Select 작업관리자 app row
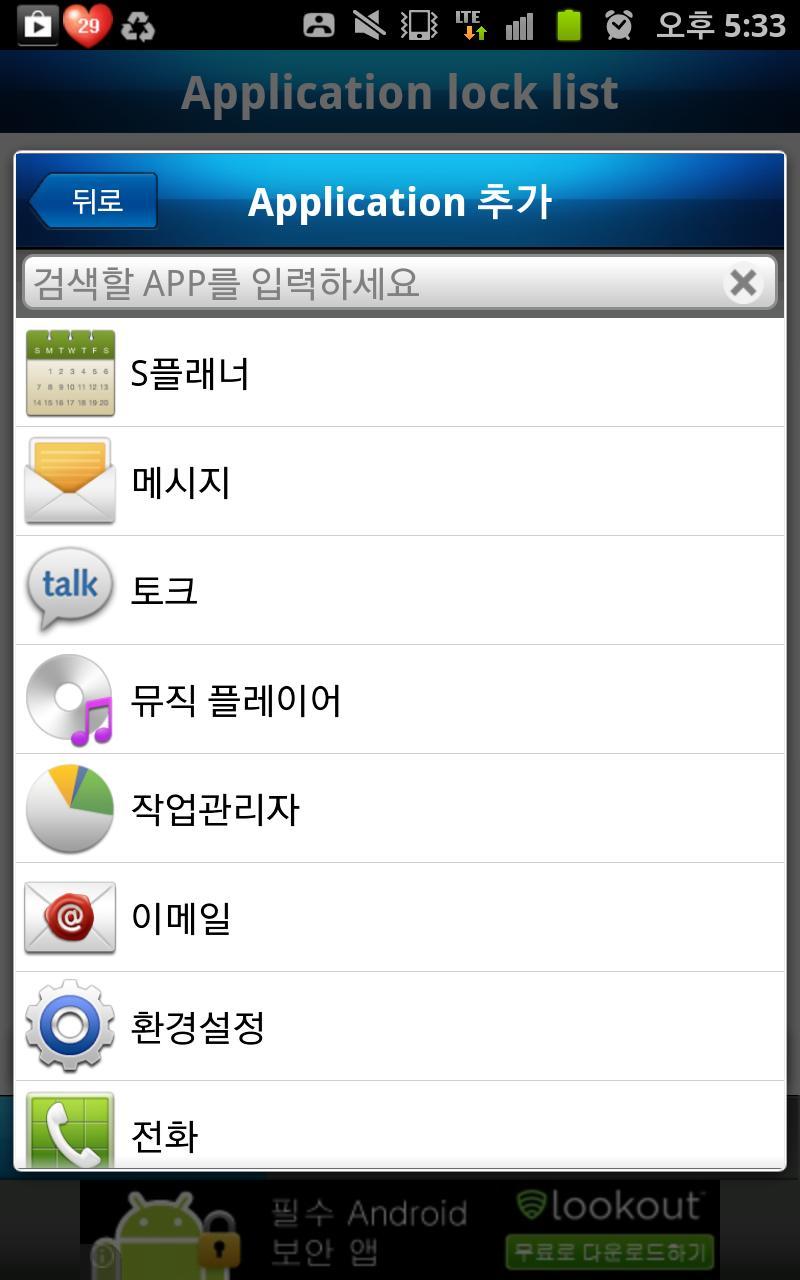800x1280 pixels. 400,808
